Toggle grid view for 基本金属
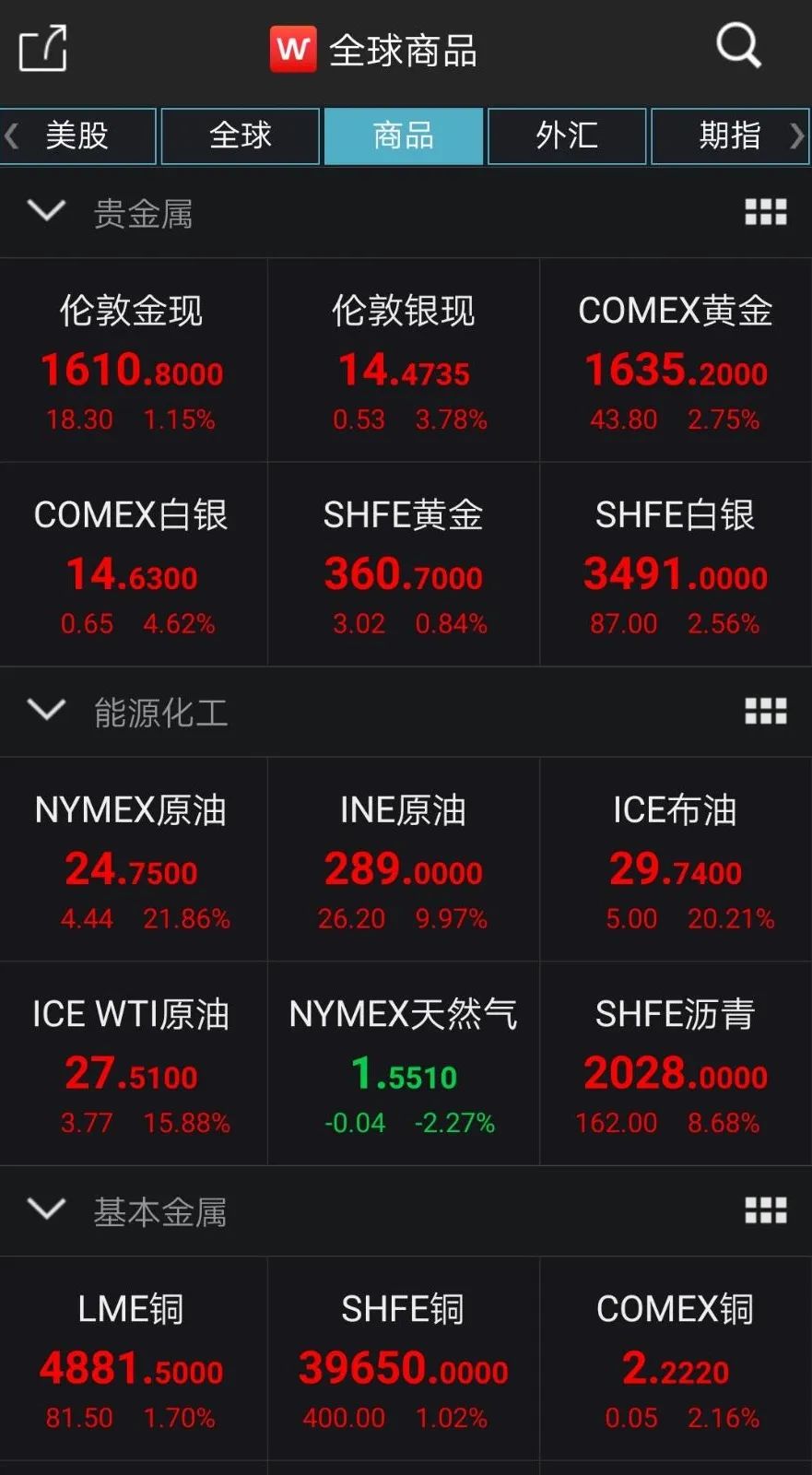 click(765, 1209)
